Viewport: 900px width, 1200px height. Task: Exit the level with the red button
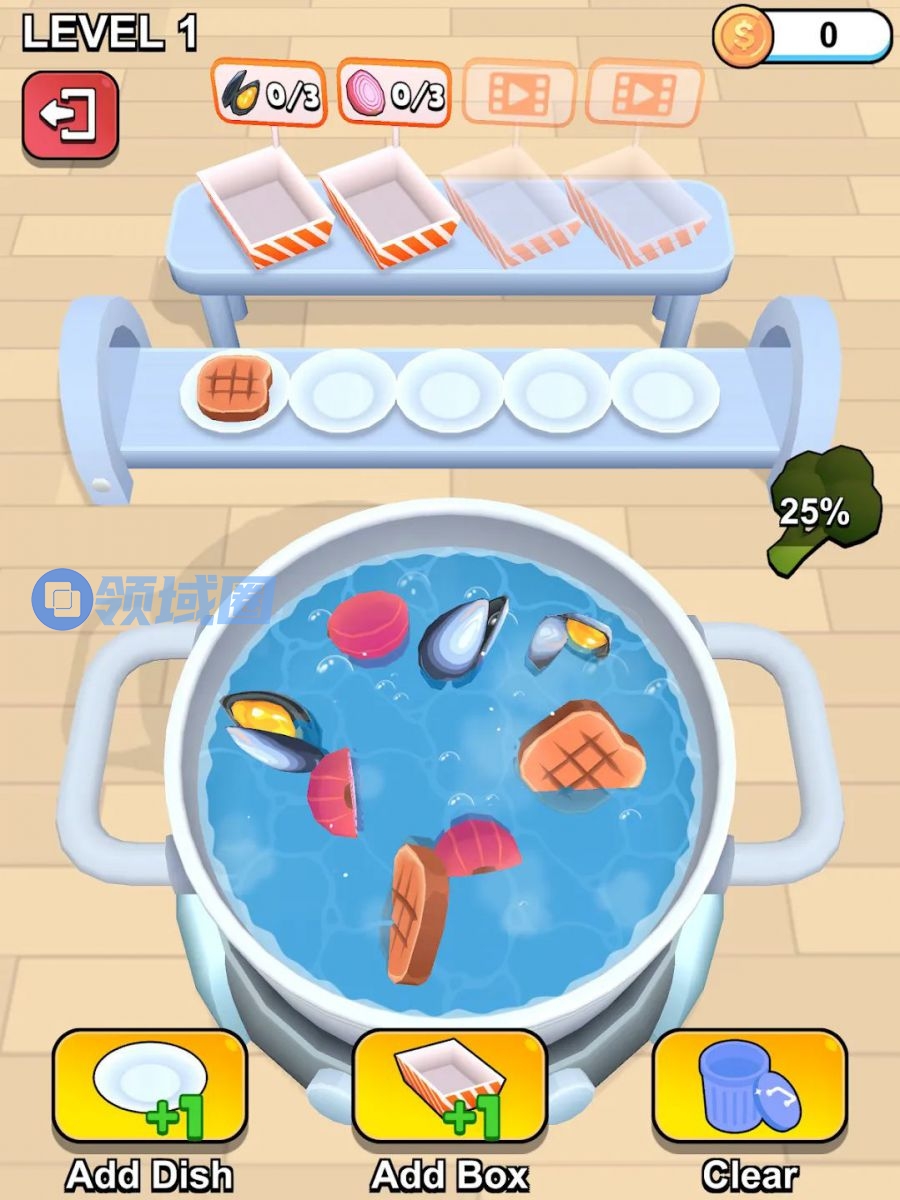(x=70, y=115)
